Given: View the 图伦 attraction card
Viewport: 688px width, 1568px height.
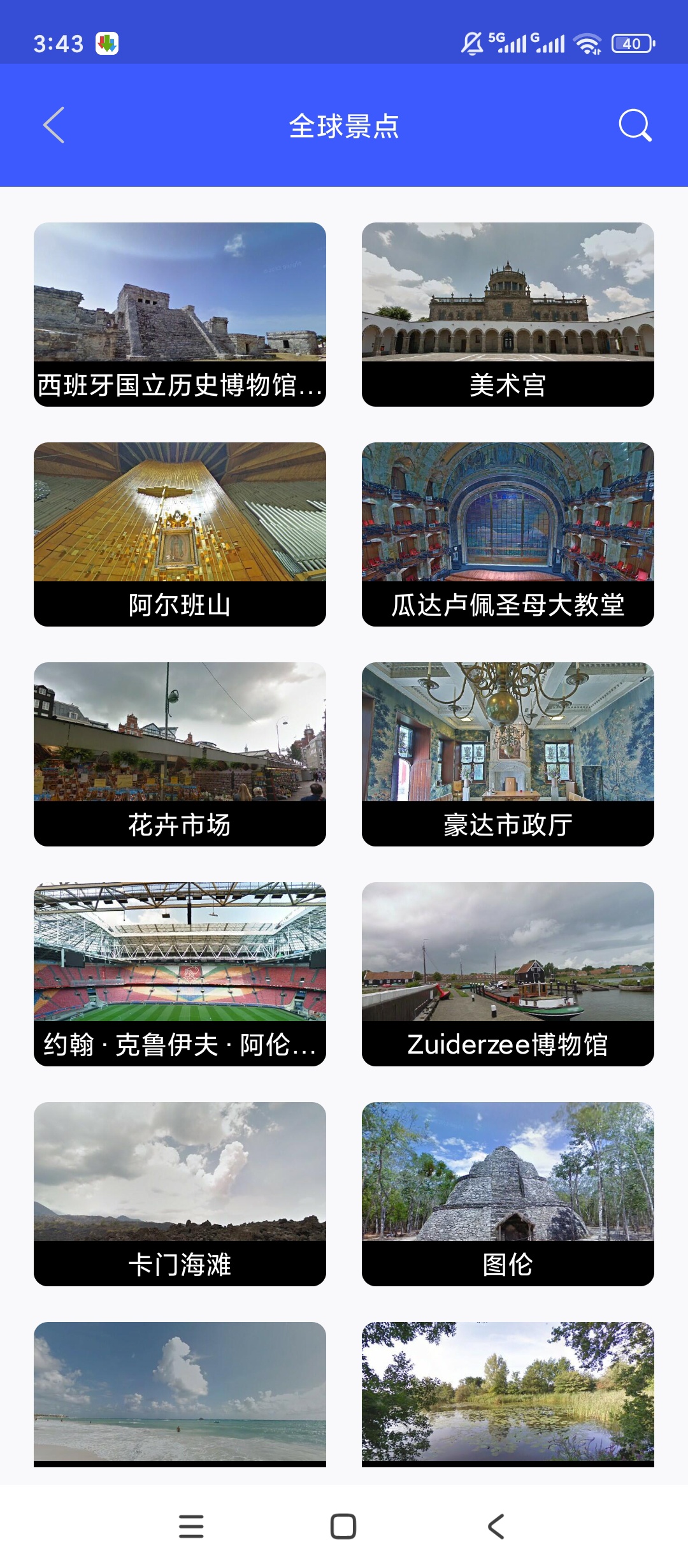Looking at the screenshot, I should [x=508, y=1194].
